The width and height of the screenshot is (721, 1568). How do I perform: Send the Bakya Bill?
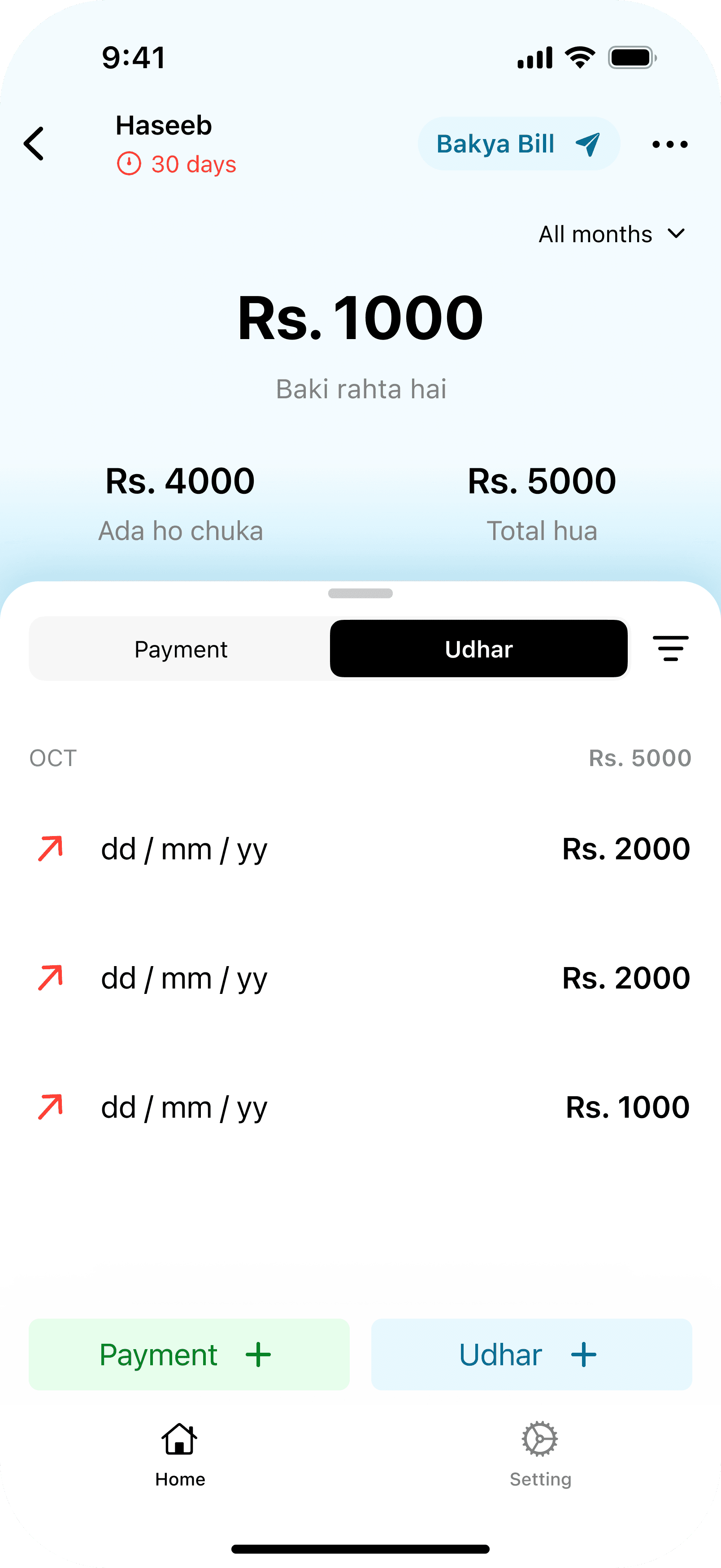518,144
